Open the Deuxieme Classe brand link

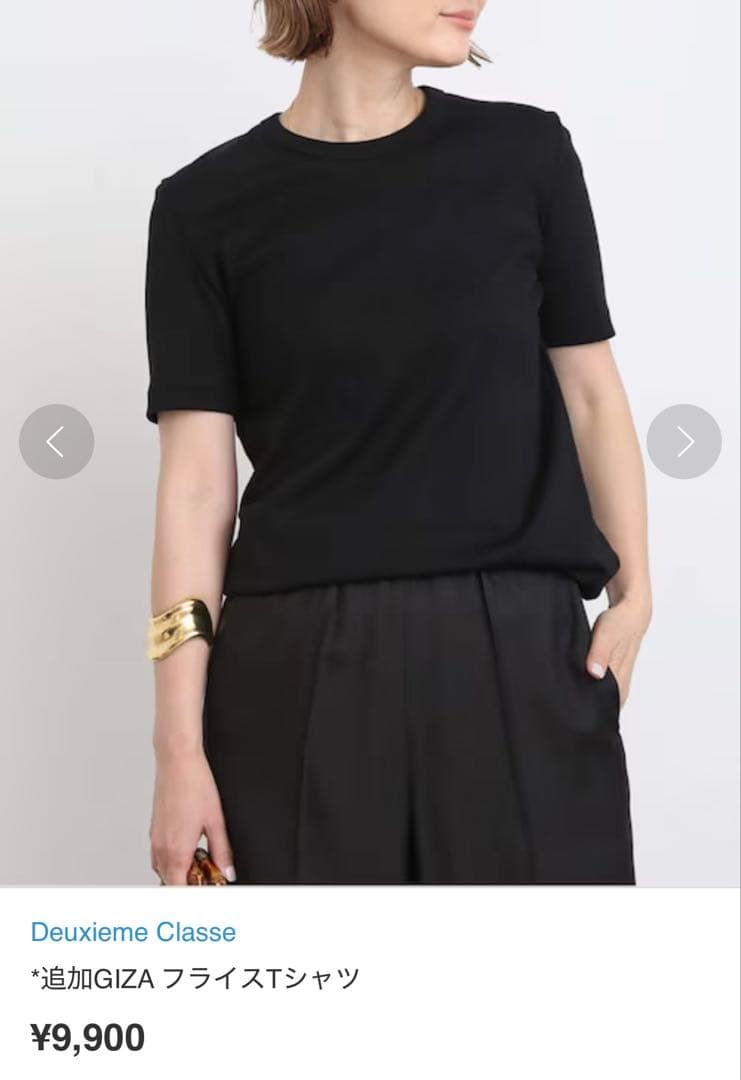[133, 932]
